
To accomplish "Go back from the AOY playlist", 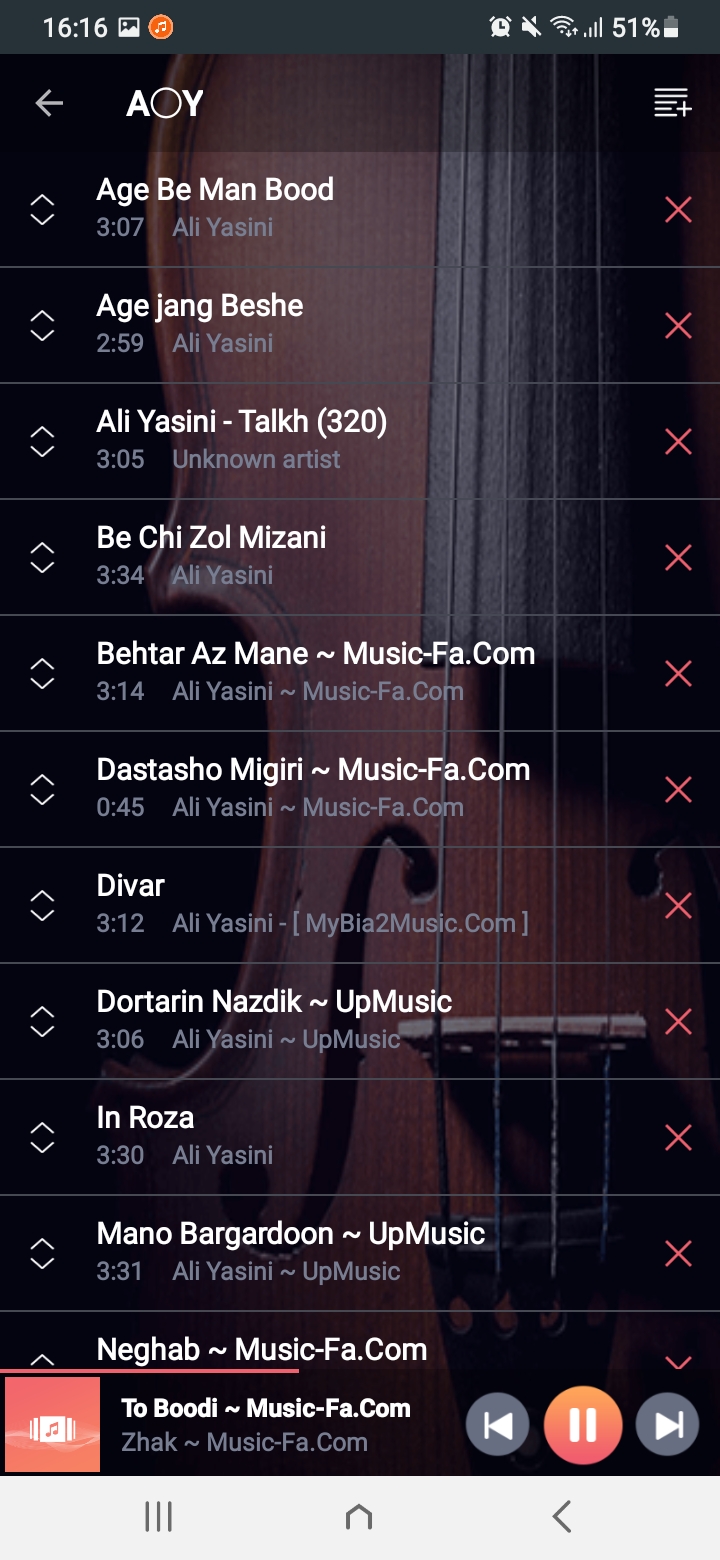I will coord(49,103).
